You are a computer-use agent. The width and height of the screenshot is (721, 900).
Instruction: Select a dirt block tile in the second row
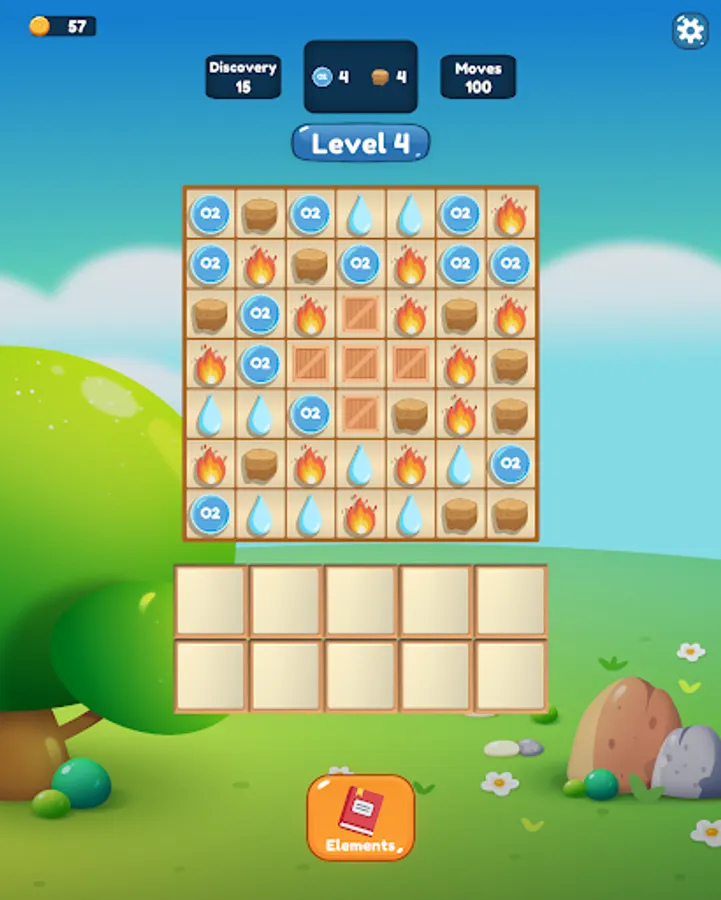tap(308, 262)
